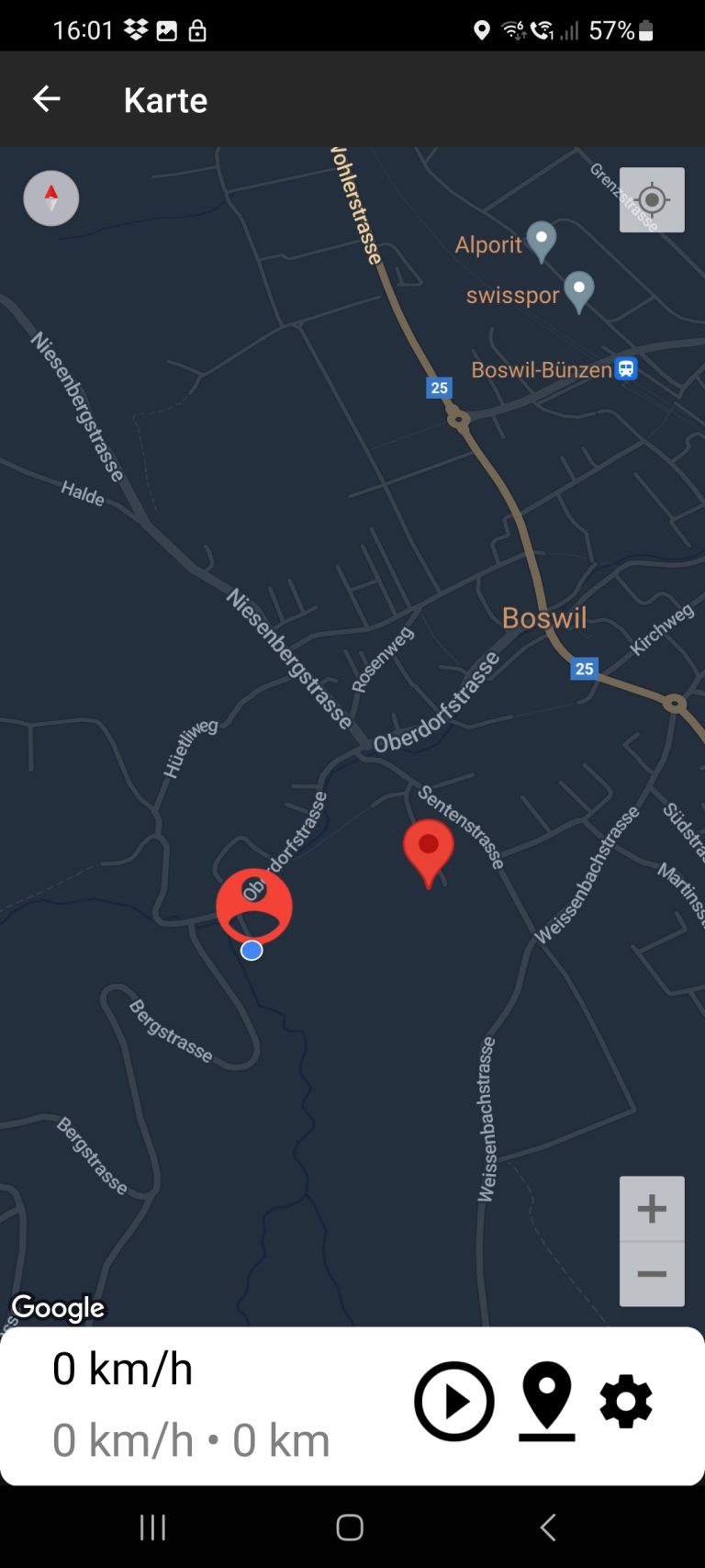Tap the red person marker on map
Screen dimensions: 705x1568
coord(254,905)
